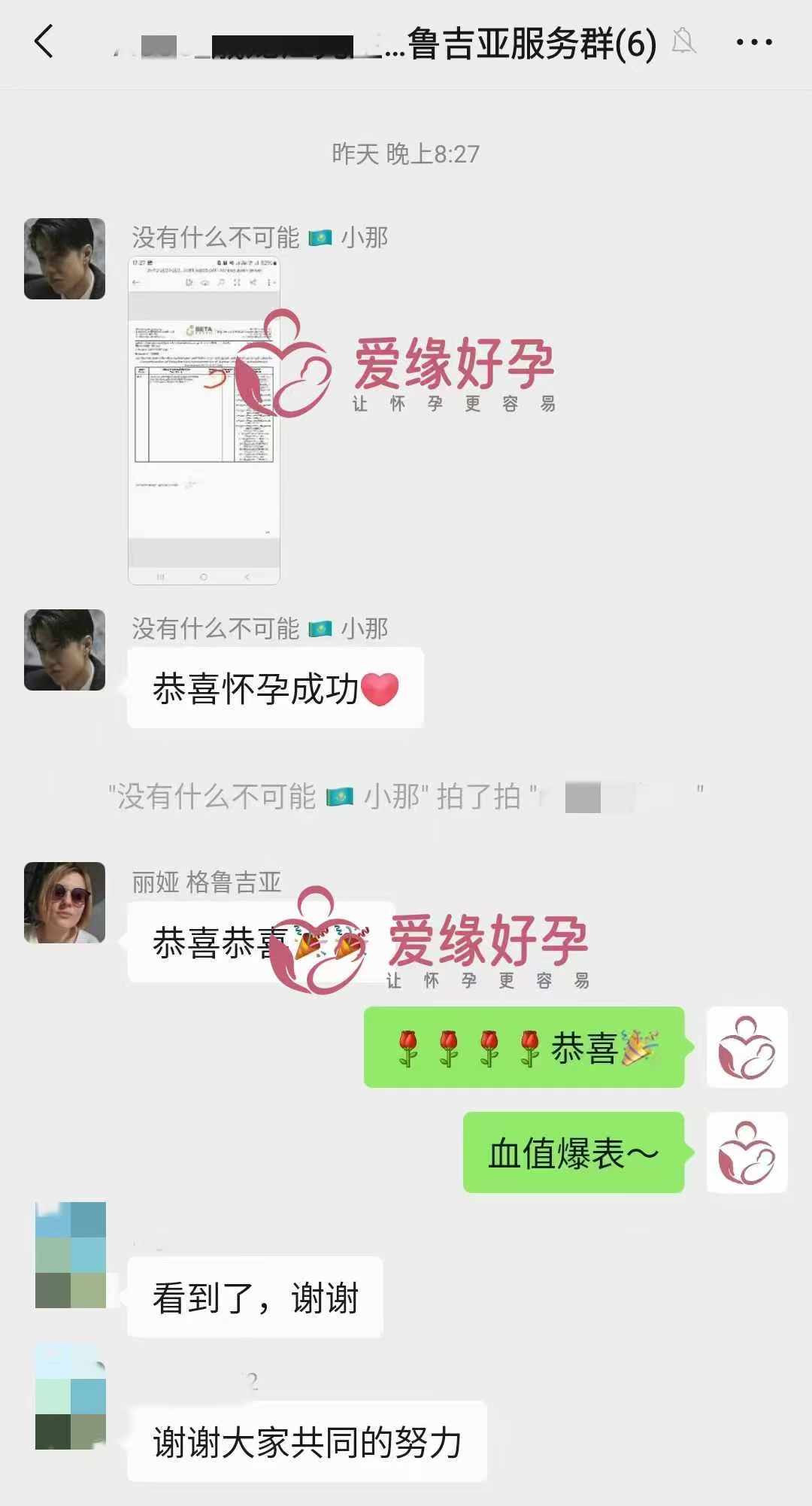View 丽娅 格鲁吉亚's profile avatar
Image resolution: width=812 pixels, height=1506 pixels.
(x=65, y=903)
